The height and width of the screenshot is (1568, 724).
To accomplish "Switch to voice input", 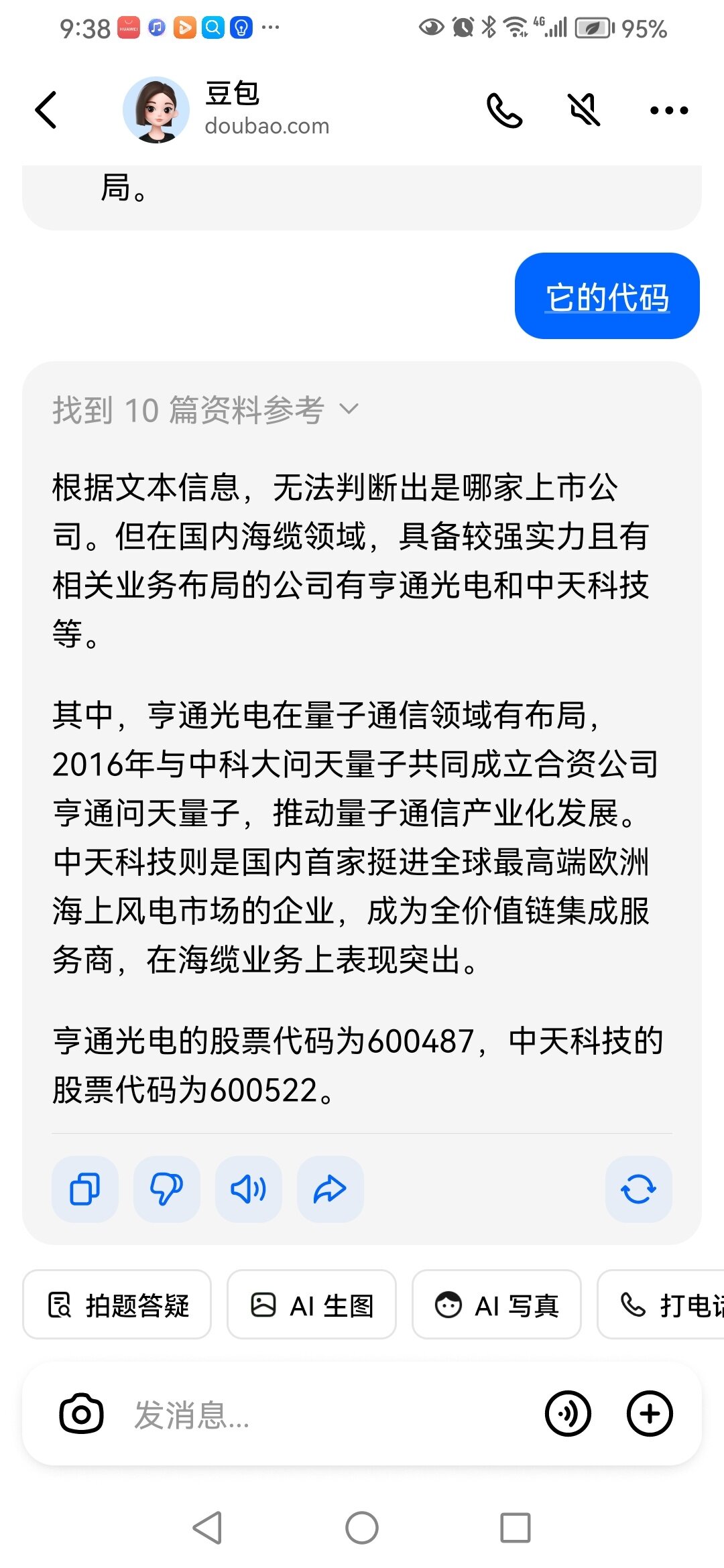I will point(568,1414).
